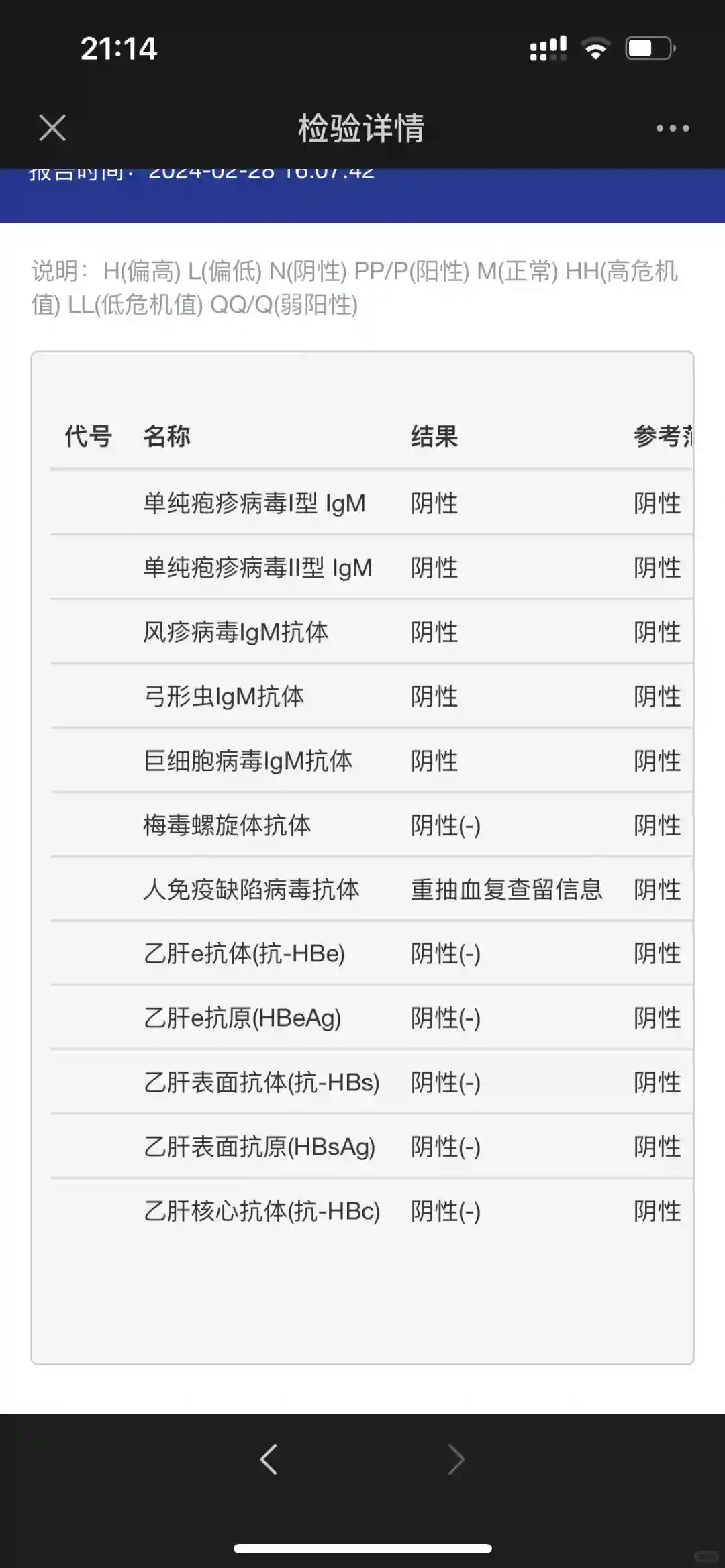Open the three-dot overflow menu
The width and height of the screenshot is (725, 1568).
point(673,128)
